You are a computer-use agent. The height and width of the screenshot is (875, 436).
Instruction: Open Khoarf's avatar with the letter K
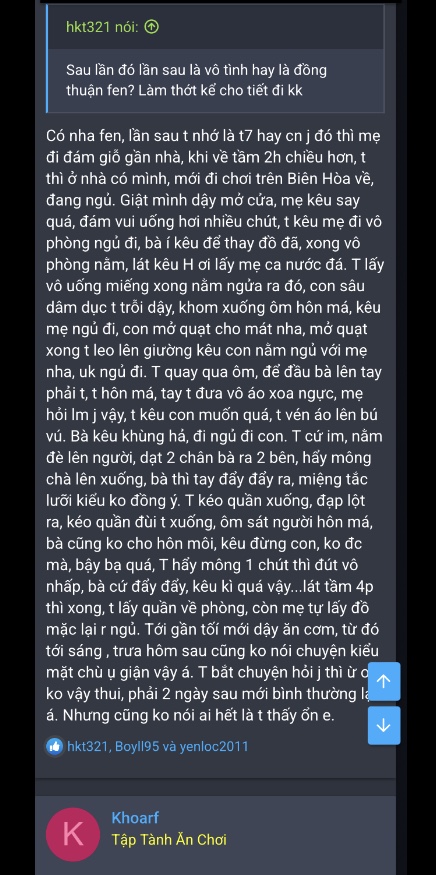73,834
